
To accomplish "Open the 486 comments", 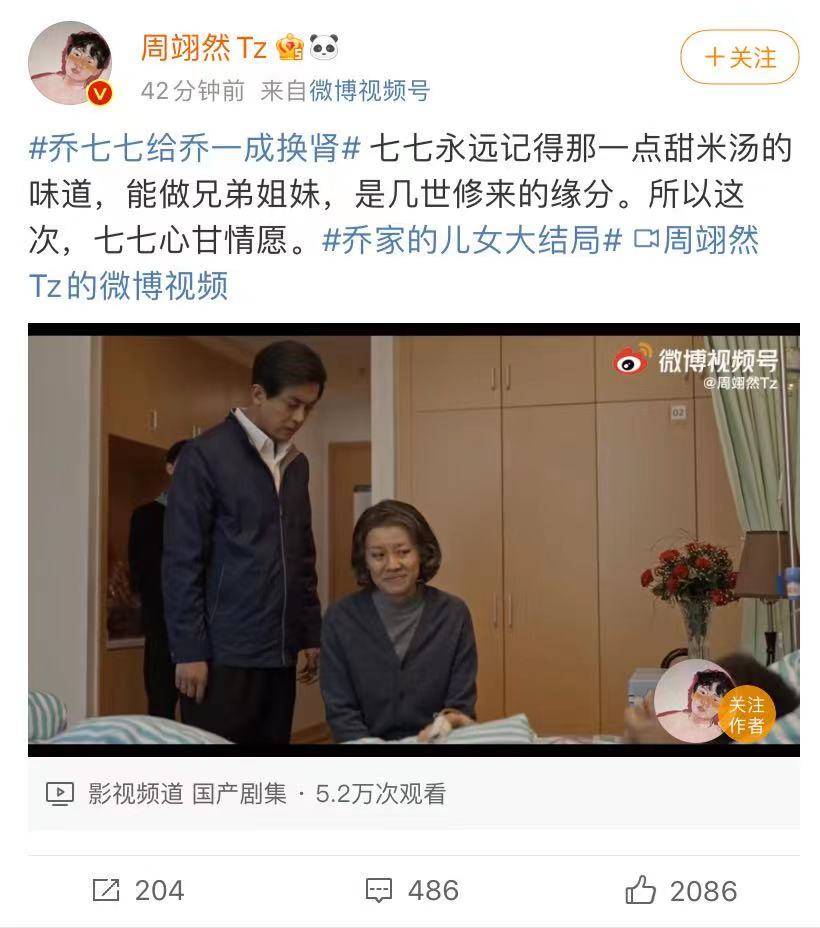I will pos(411,890).
